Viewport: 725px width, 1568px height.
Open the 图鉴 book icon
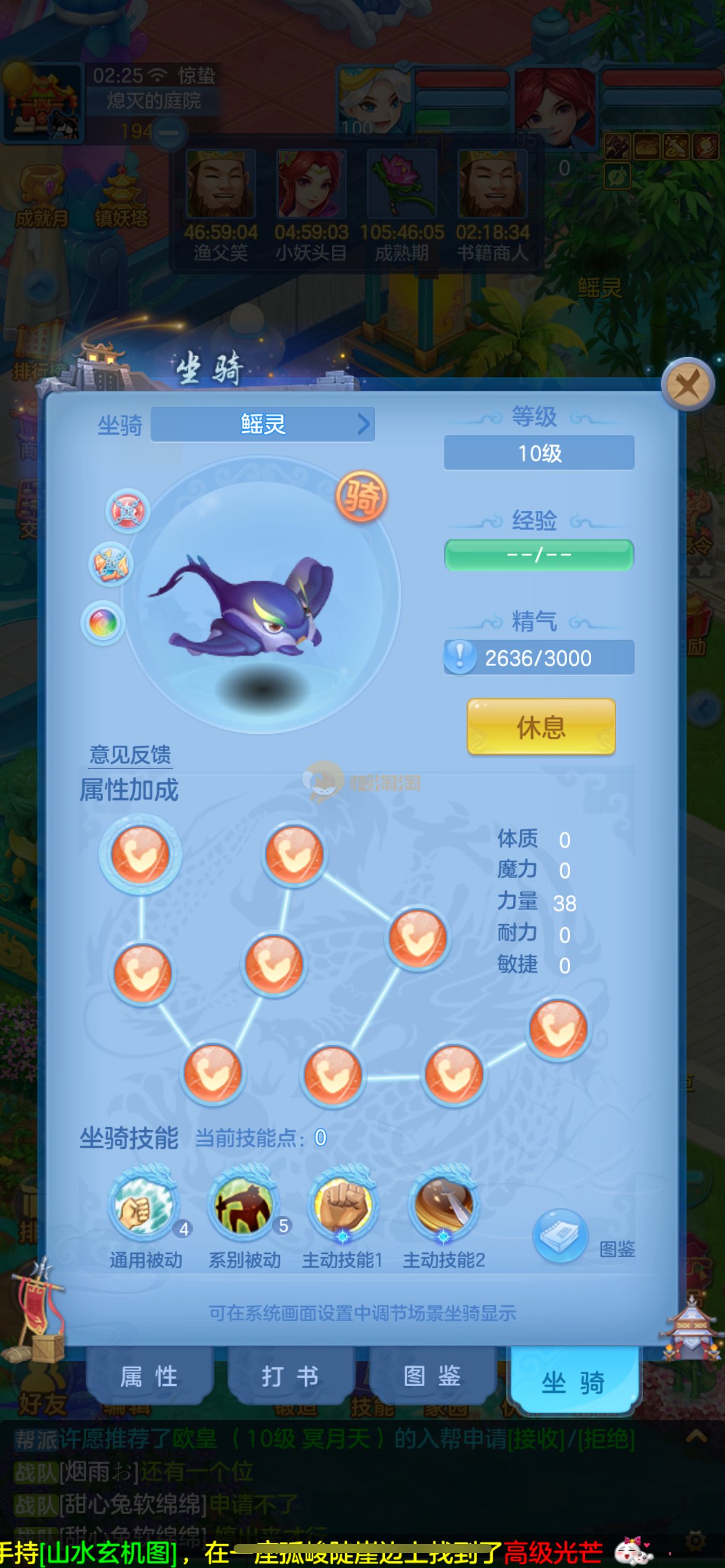(560, 1236)
